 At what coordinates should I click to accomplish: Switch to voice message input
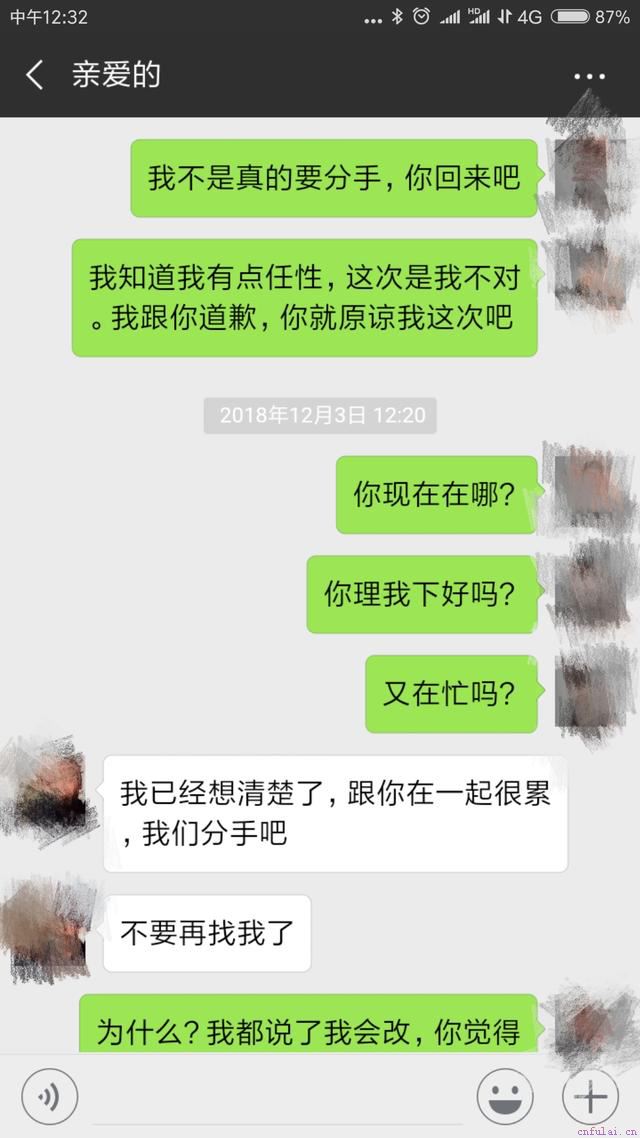[x=50, y=1098]
